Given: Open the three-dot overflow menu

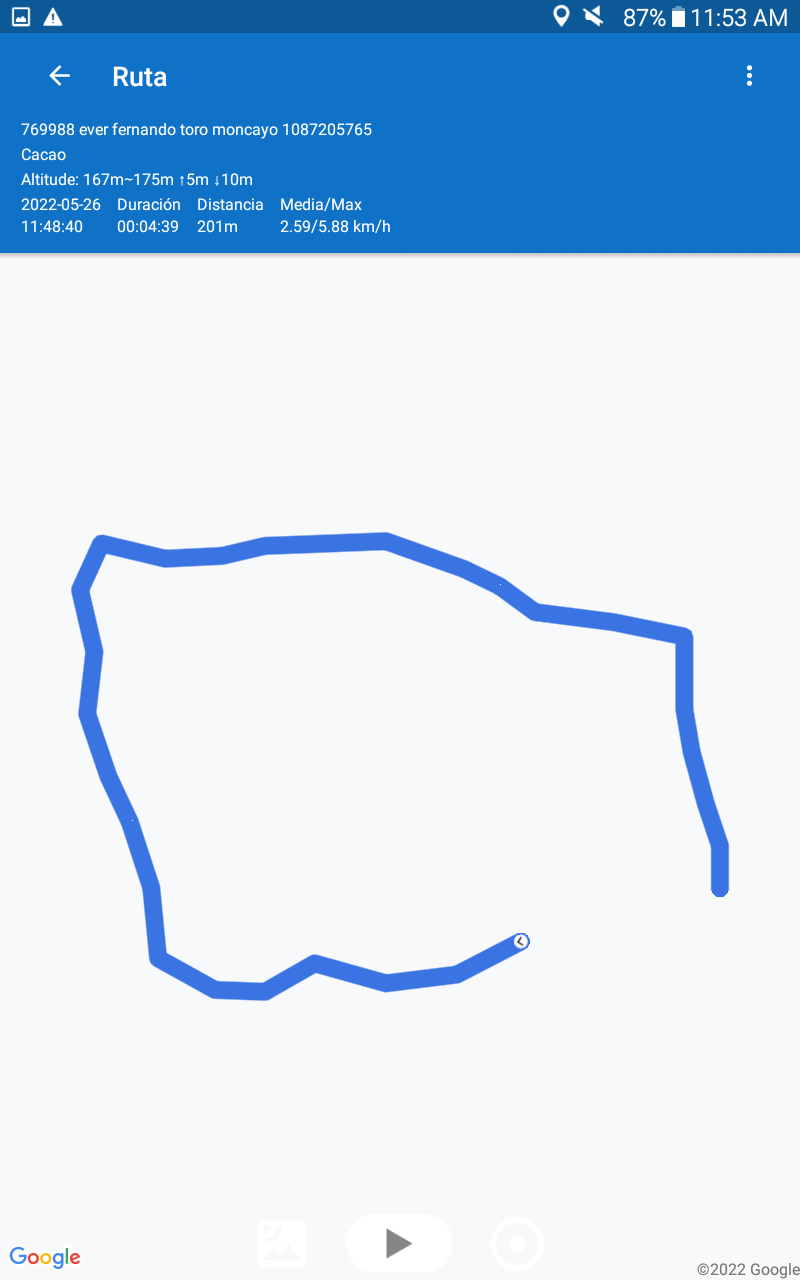Looking at the screenshot, I should 749,76.
